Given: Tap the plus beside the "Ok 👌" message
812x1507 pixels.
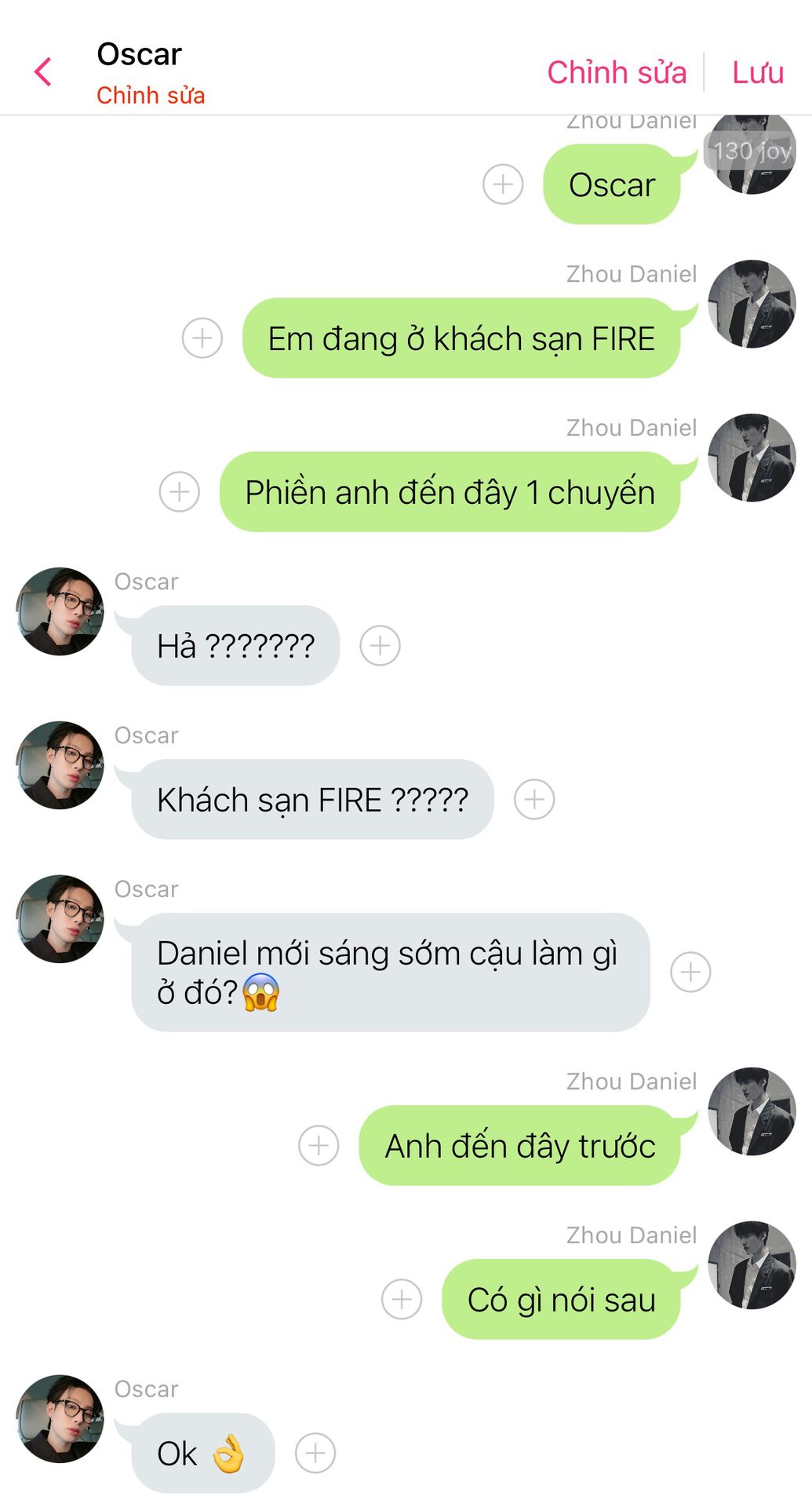Looking at the screenshot, I should [315, 1454].
